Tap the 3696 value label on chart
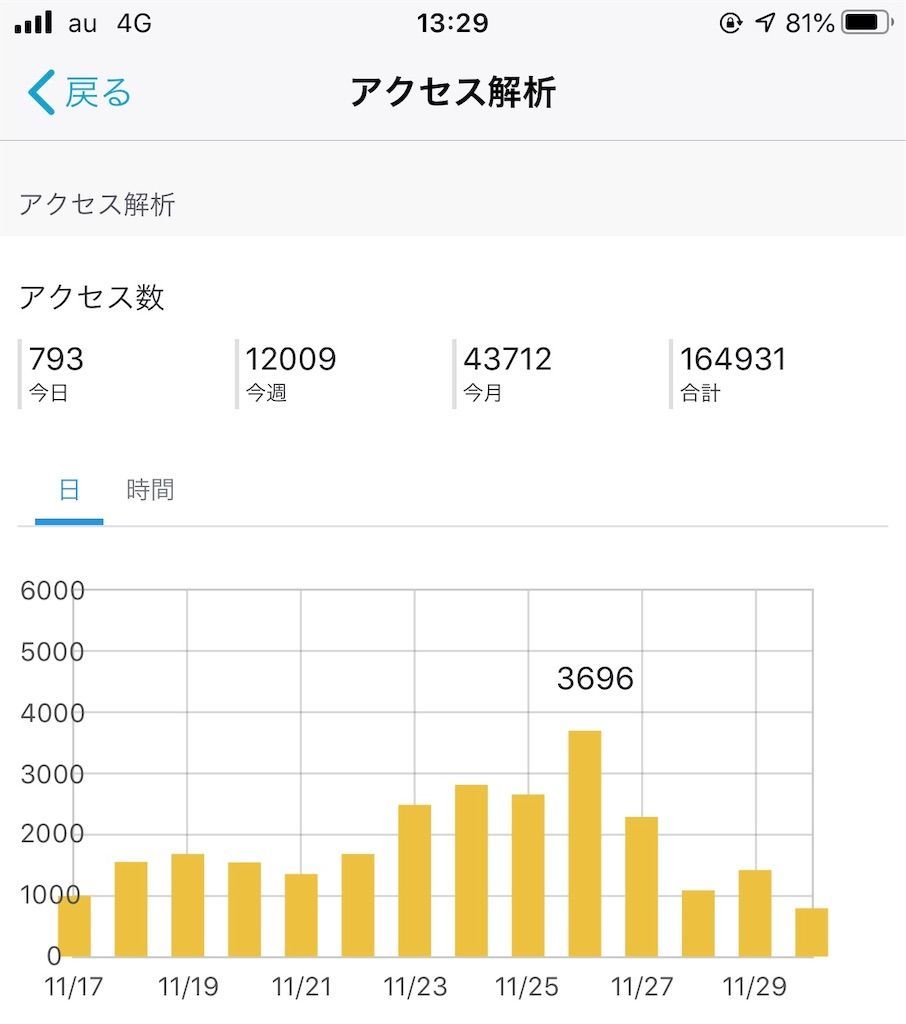Screen dimensions: 906x1024 (x=594, y=679)
